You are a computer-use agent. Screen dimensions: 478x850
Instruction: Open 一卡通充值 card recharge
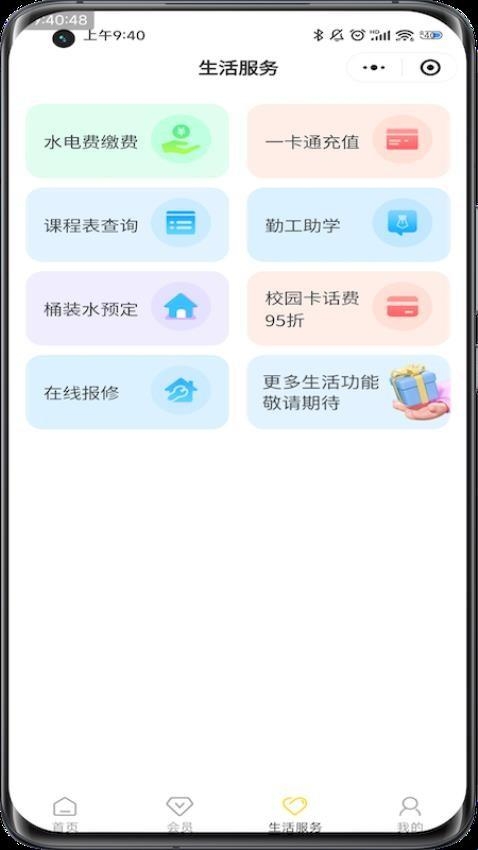point(348,141)
